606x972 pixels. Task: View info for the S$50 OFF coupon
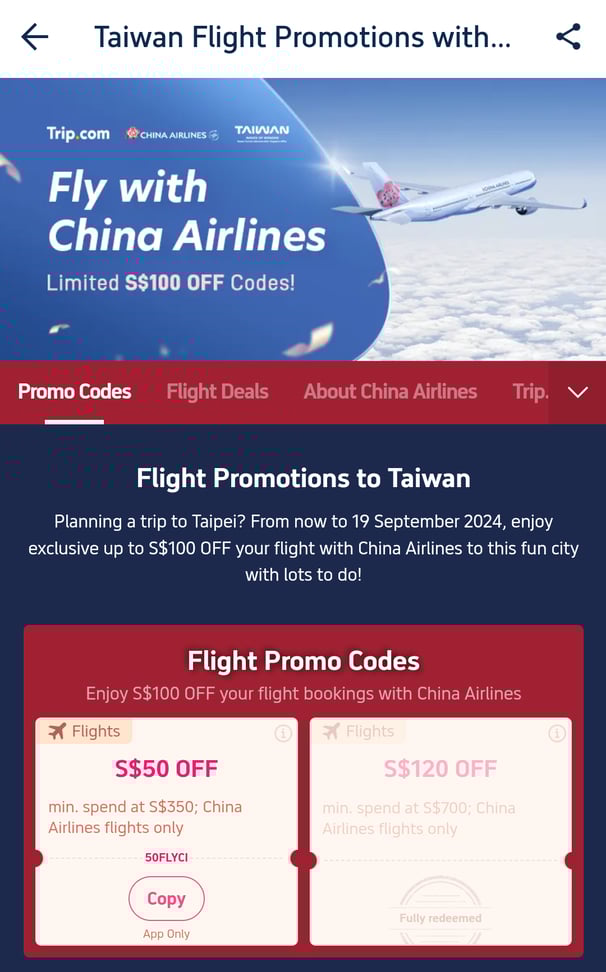[283, 733]
